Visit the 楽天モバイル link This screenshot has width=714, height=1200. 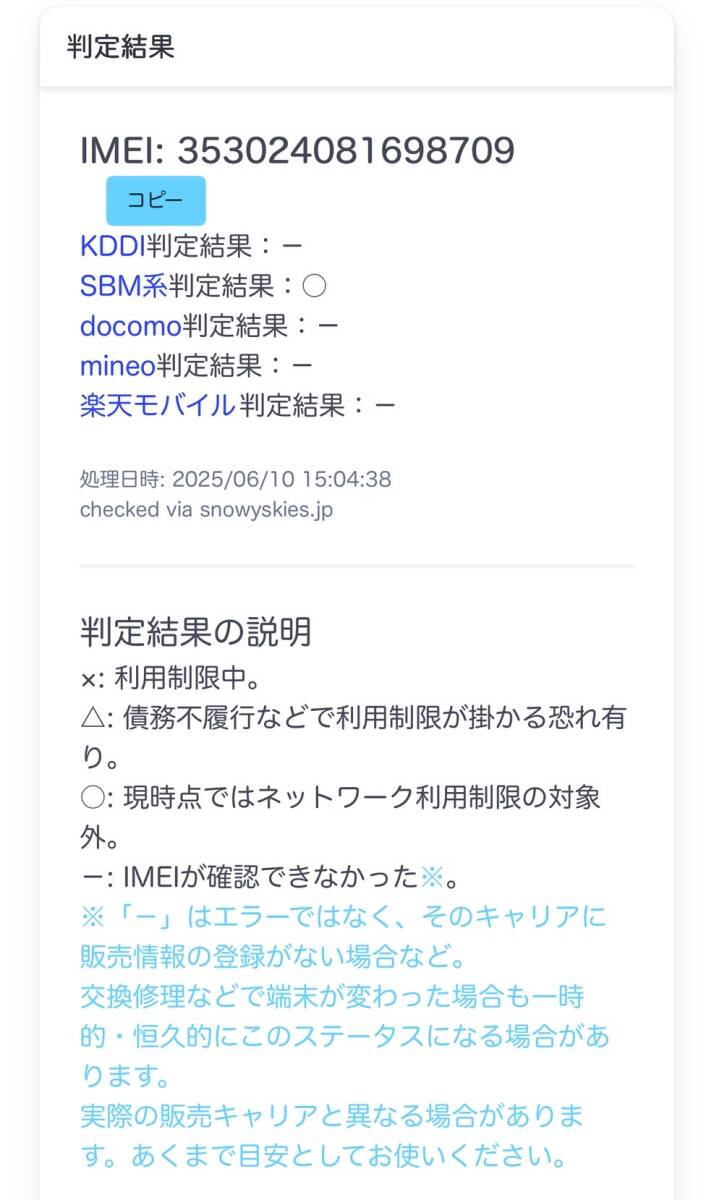pyautogui.click(x=157, y=405)
